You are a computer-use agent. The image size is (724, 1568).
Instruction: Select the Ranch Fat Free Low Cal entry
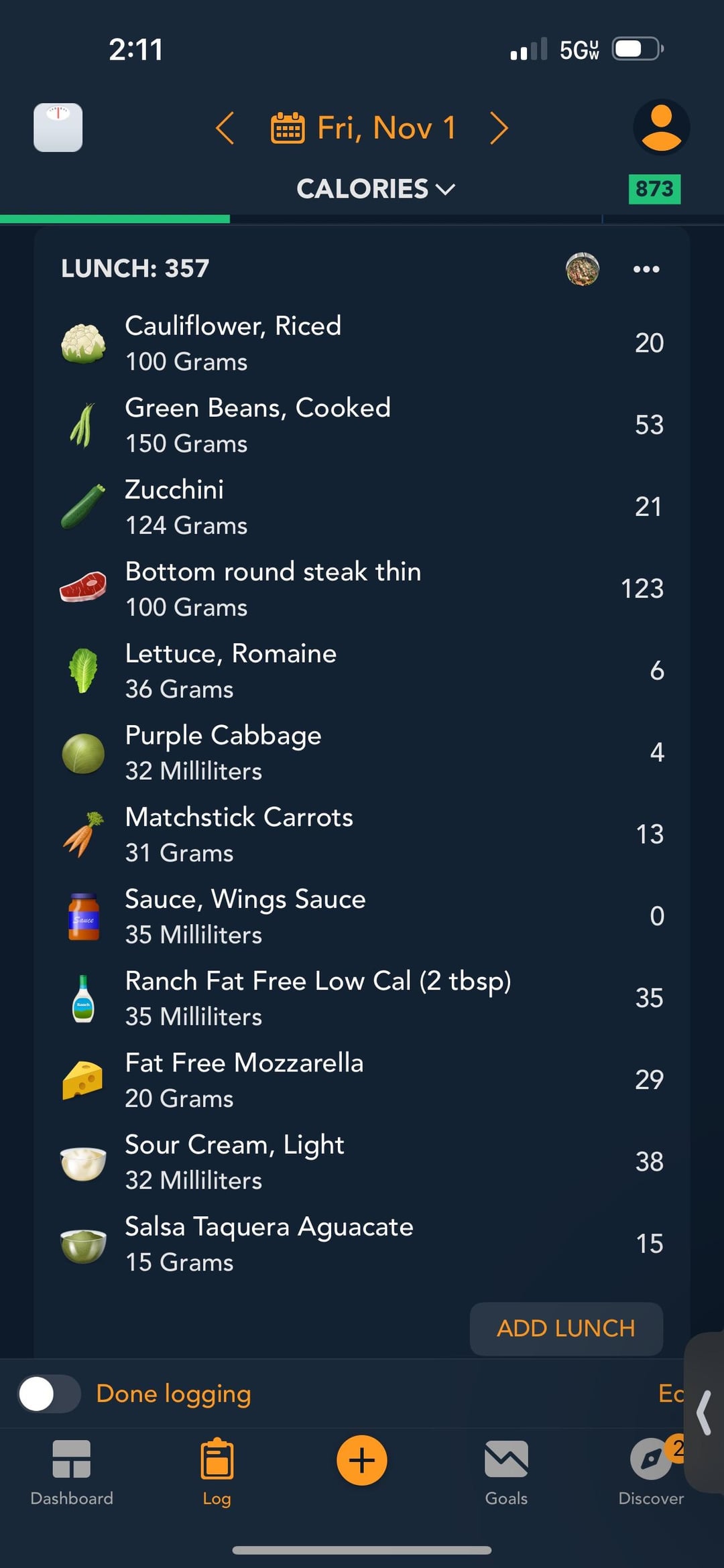(362, 998)
